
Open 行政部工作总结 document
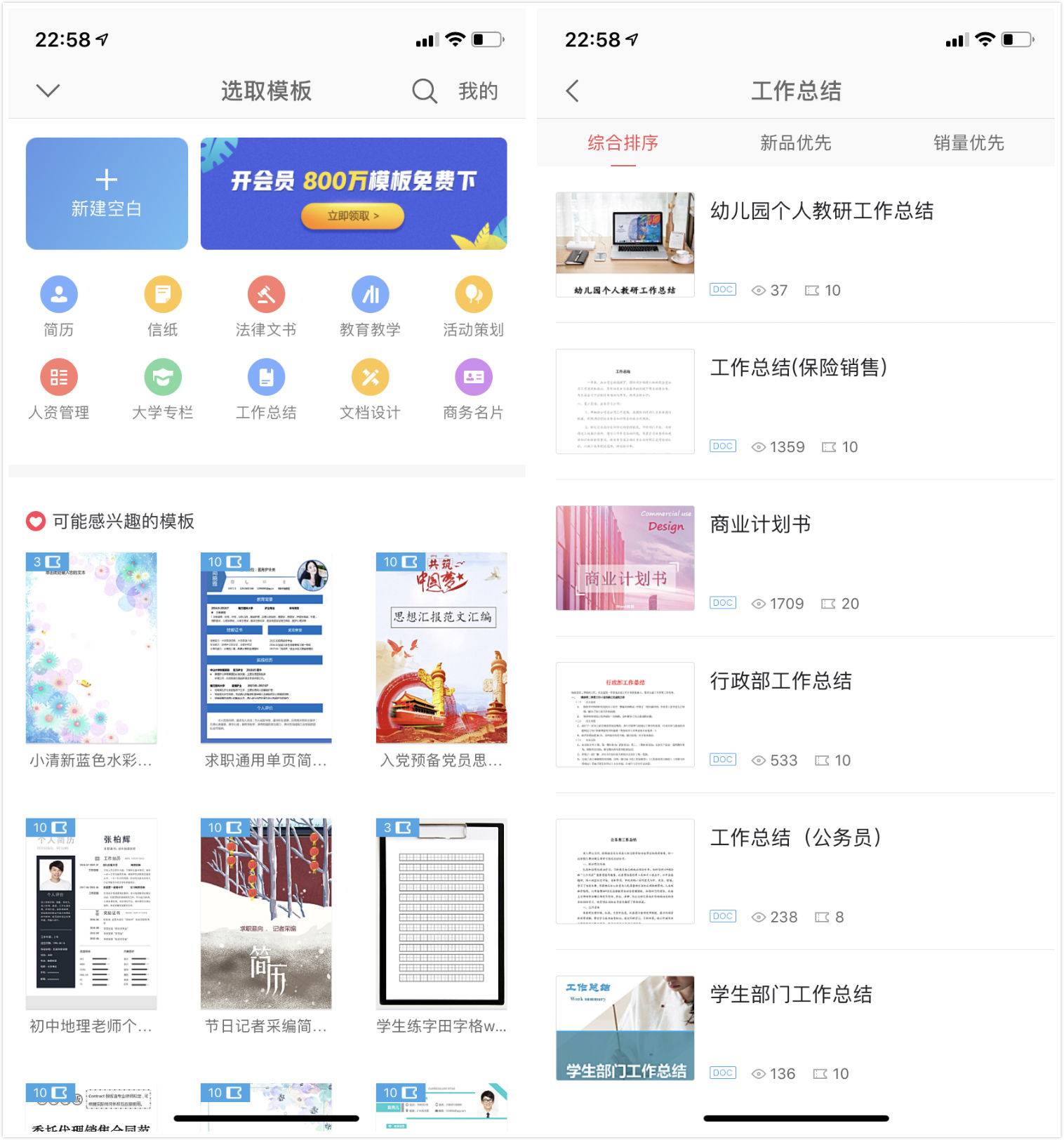click(780, 681)
